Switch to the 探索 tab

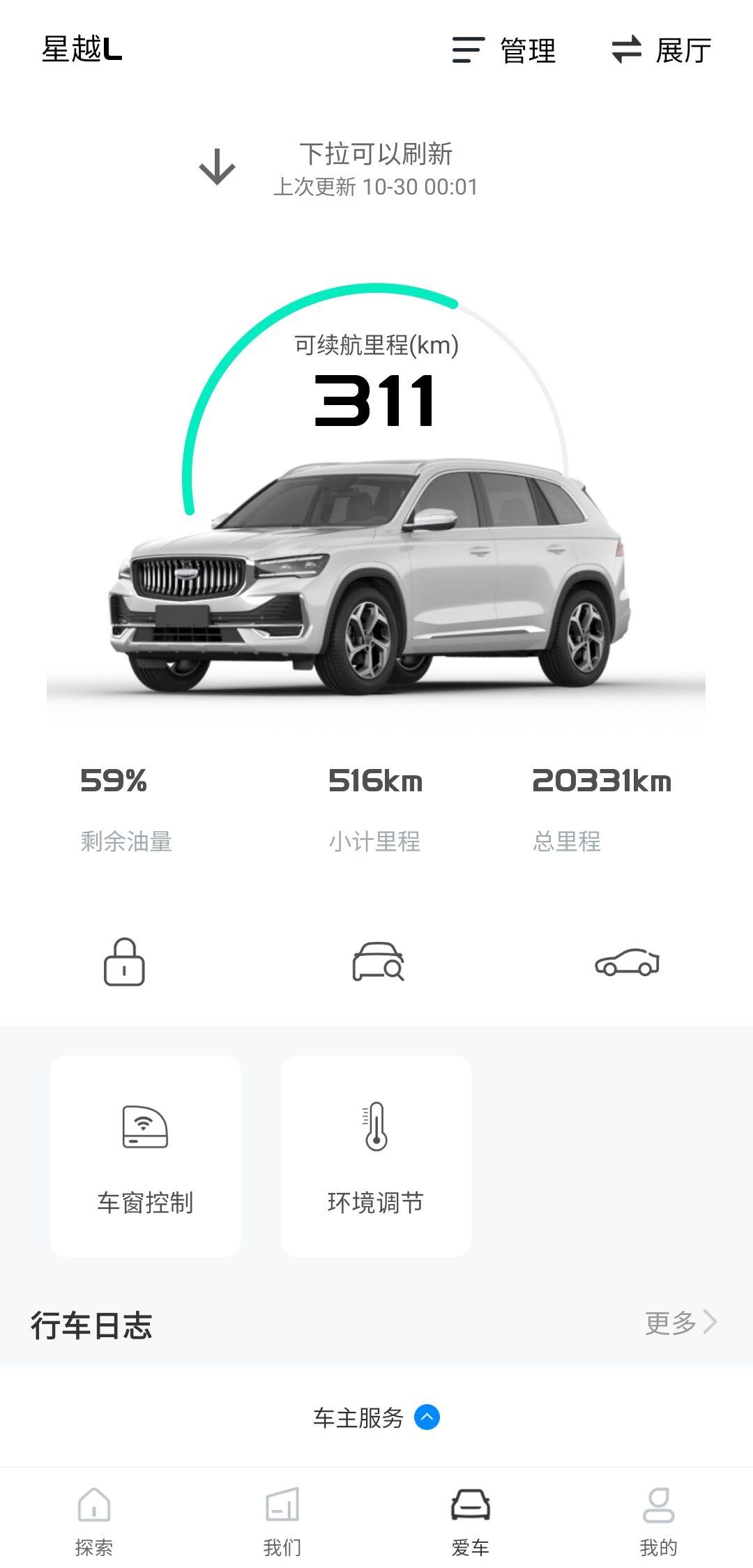94,1521
